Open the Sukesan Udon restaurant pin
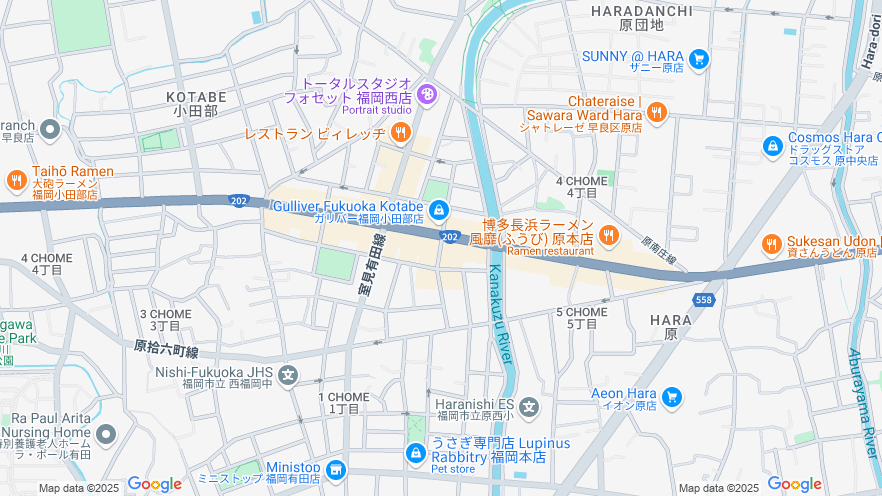The height and width of the screenshot is (496, 882). click(771, 244)
